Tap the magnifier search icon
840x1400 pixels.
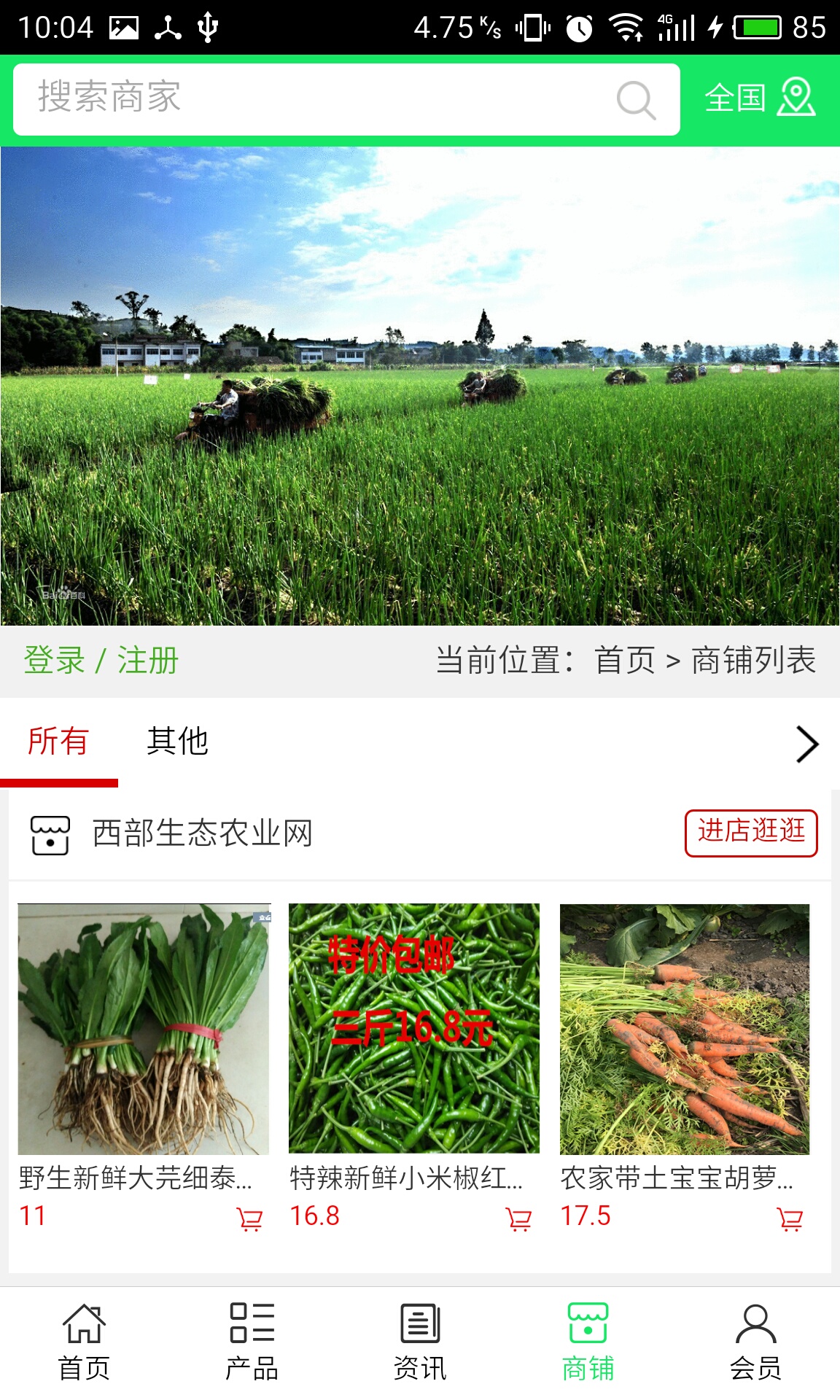(x=635, y=98)
